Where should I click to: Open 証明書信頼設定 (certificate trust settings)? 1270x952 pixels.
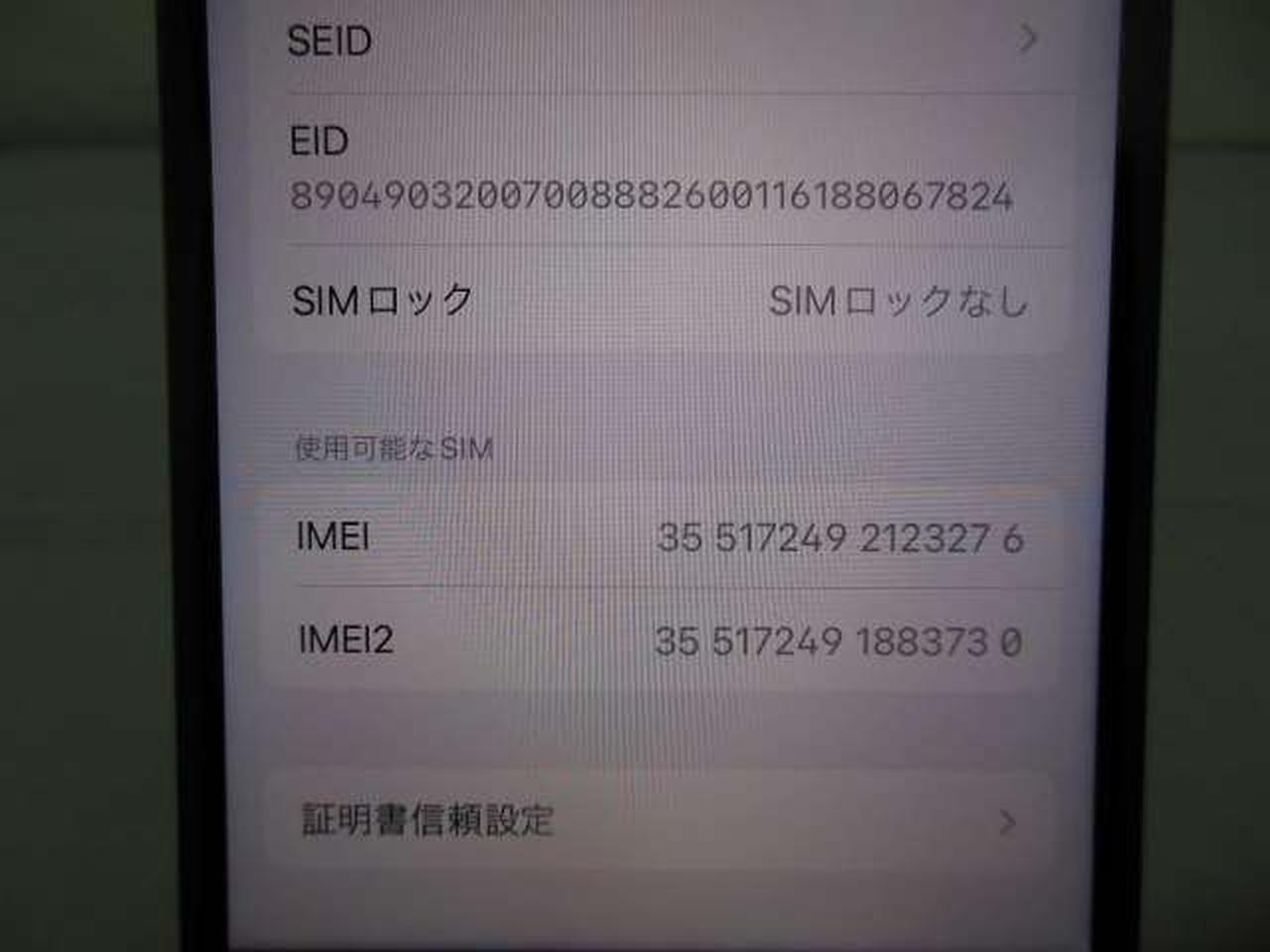pyautogui.click(x=655, y=821)
